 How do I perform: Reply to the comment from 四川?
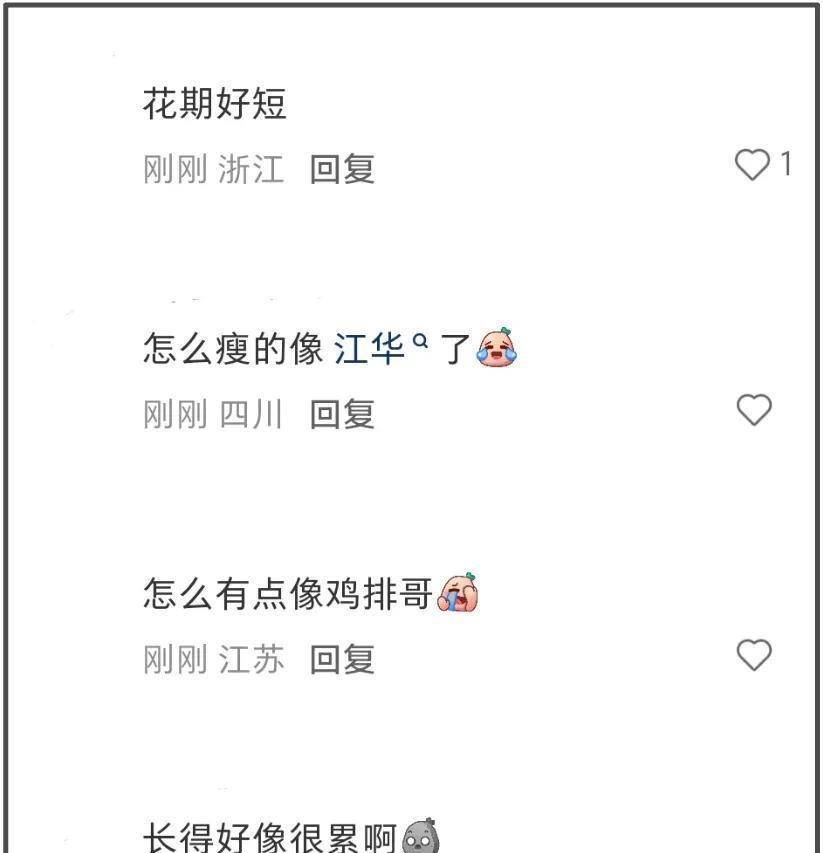(x=342, y=414)
